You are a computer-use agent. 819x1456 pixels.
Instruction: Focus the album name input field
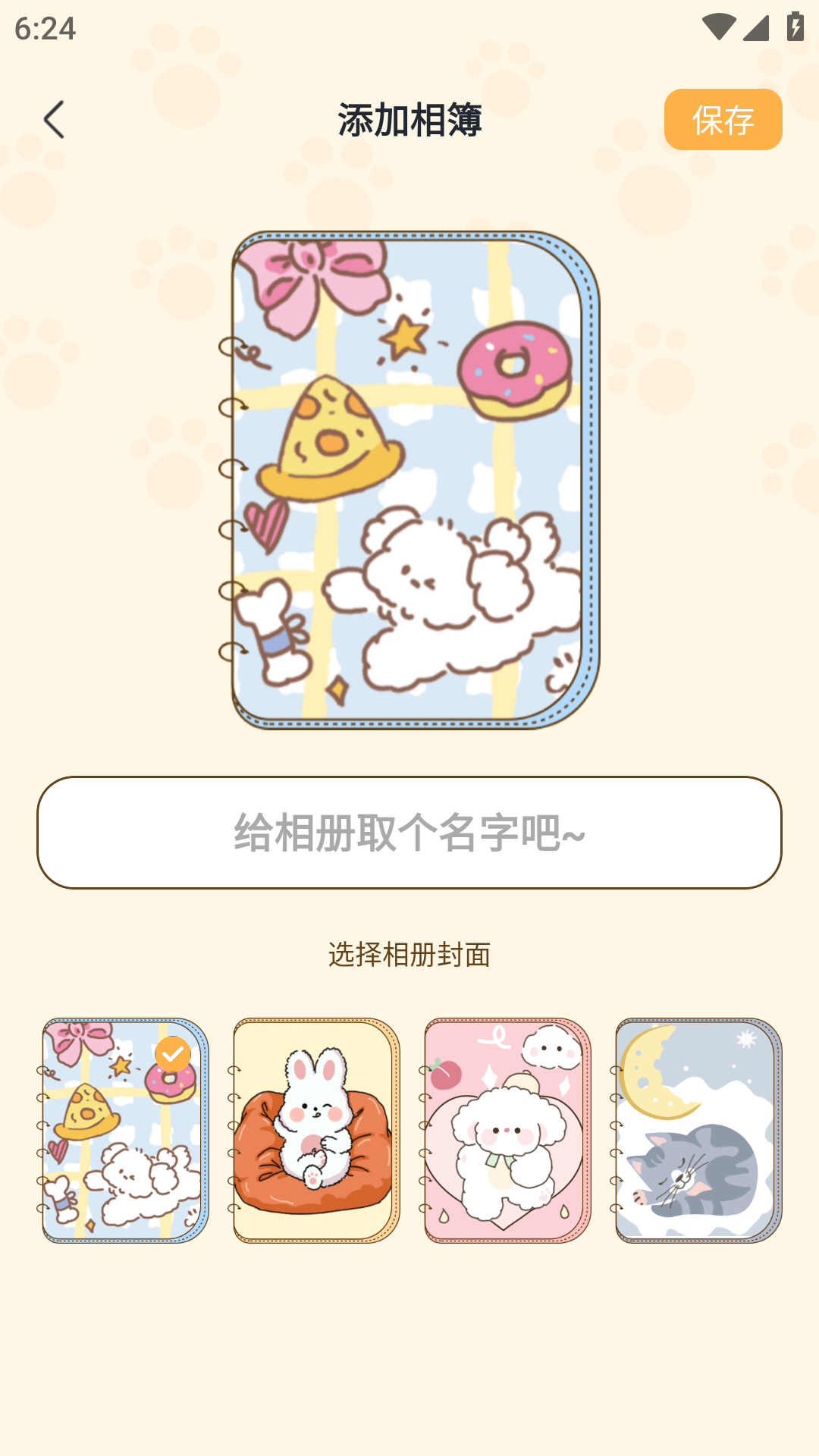pyautogui.click(x=409, y=832)
